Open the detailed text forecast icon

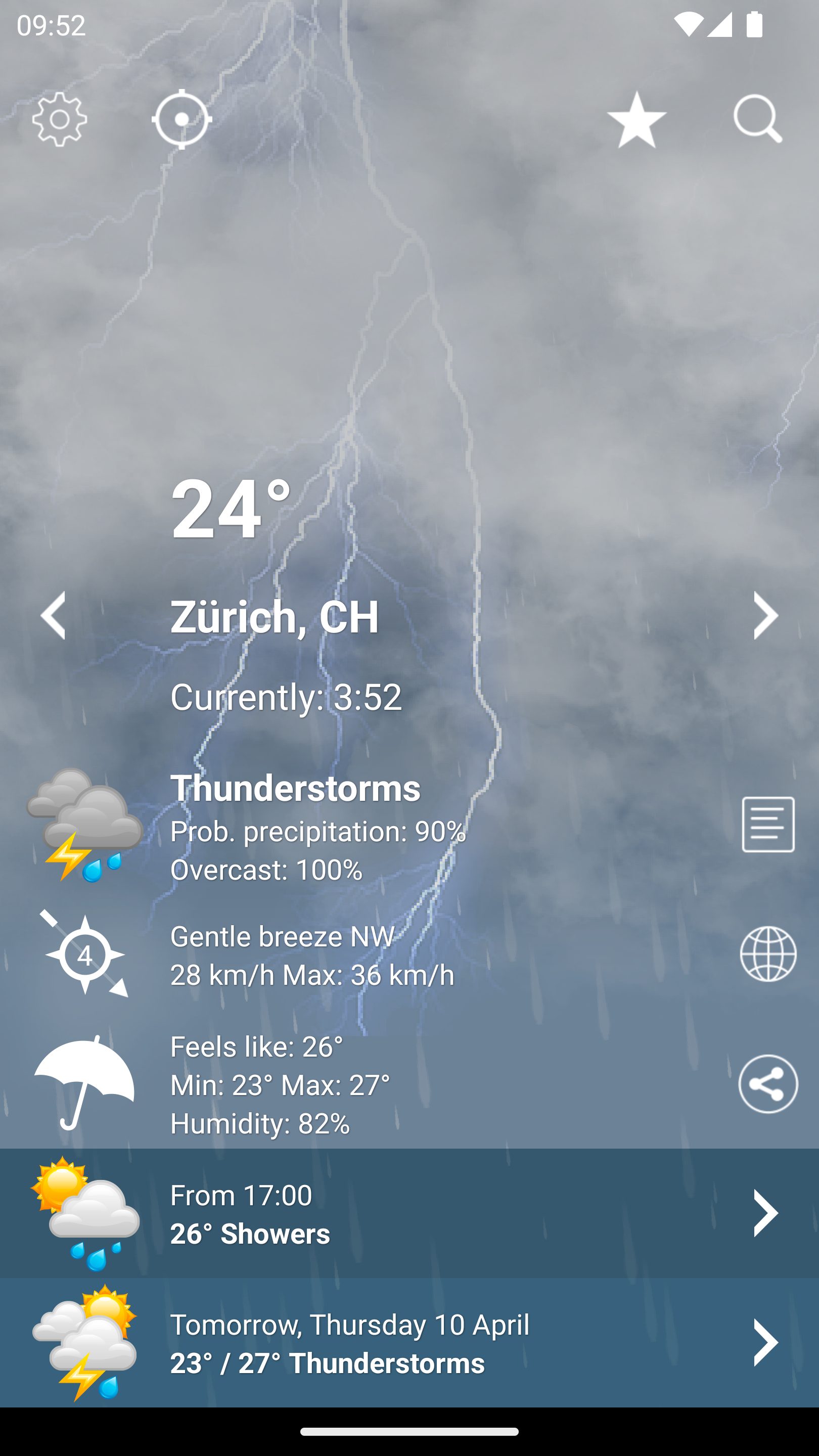(767, 825)
